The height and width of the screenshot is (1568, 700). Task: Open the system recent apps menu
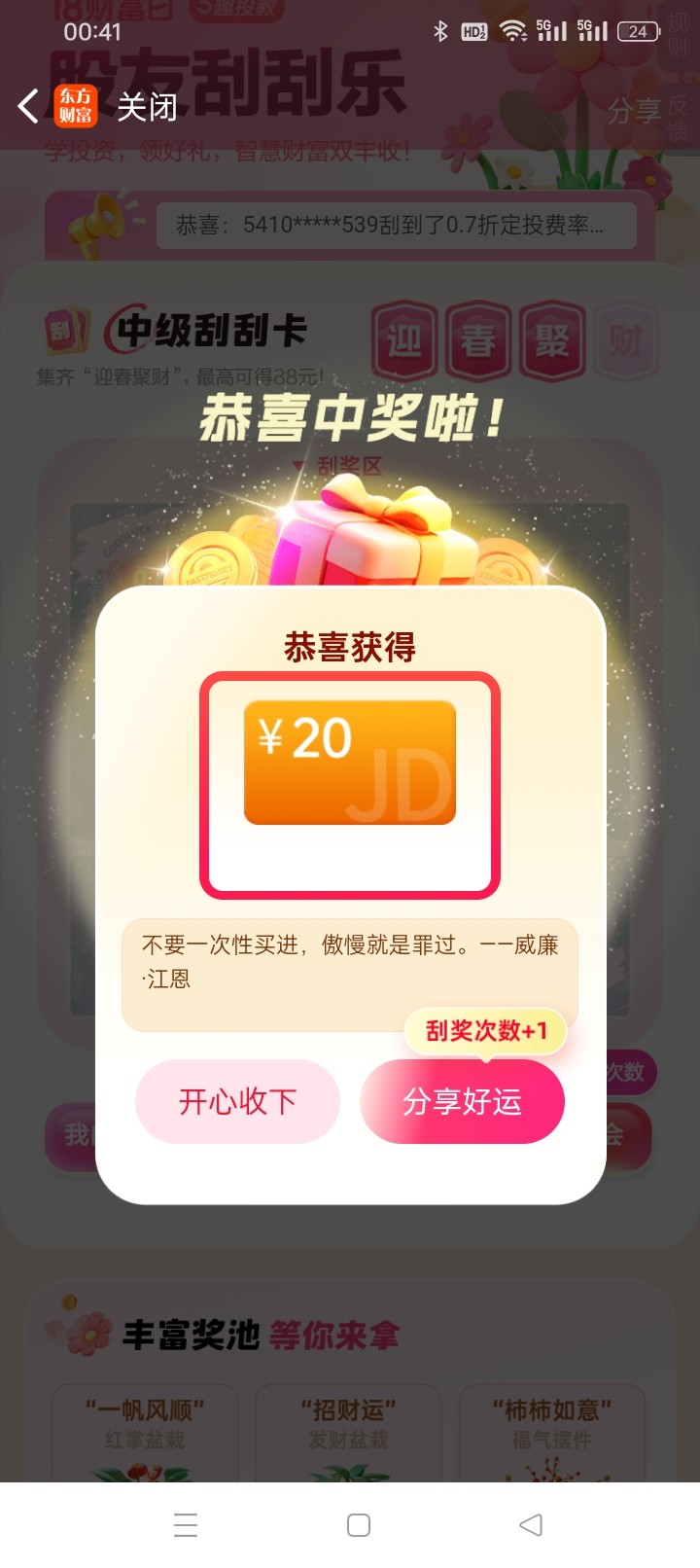click(186, 1524)
